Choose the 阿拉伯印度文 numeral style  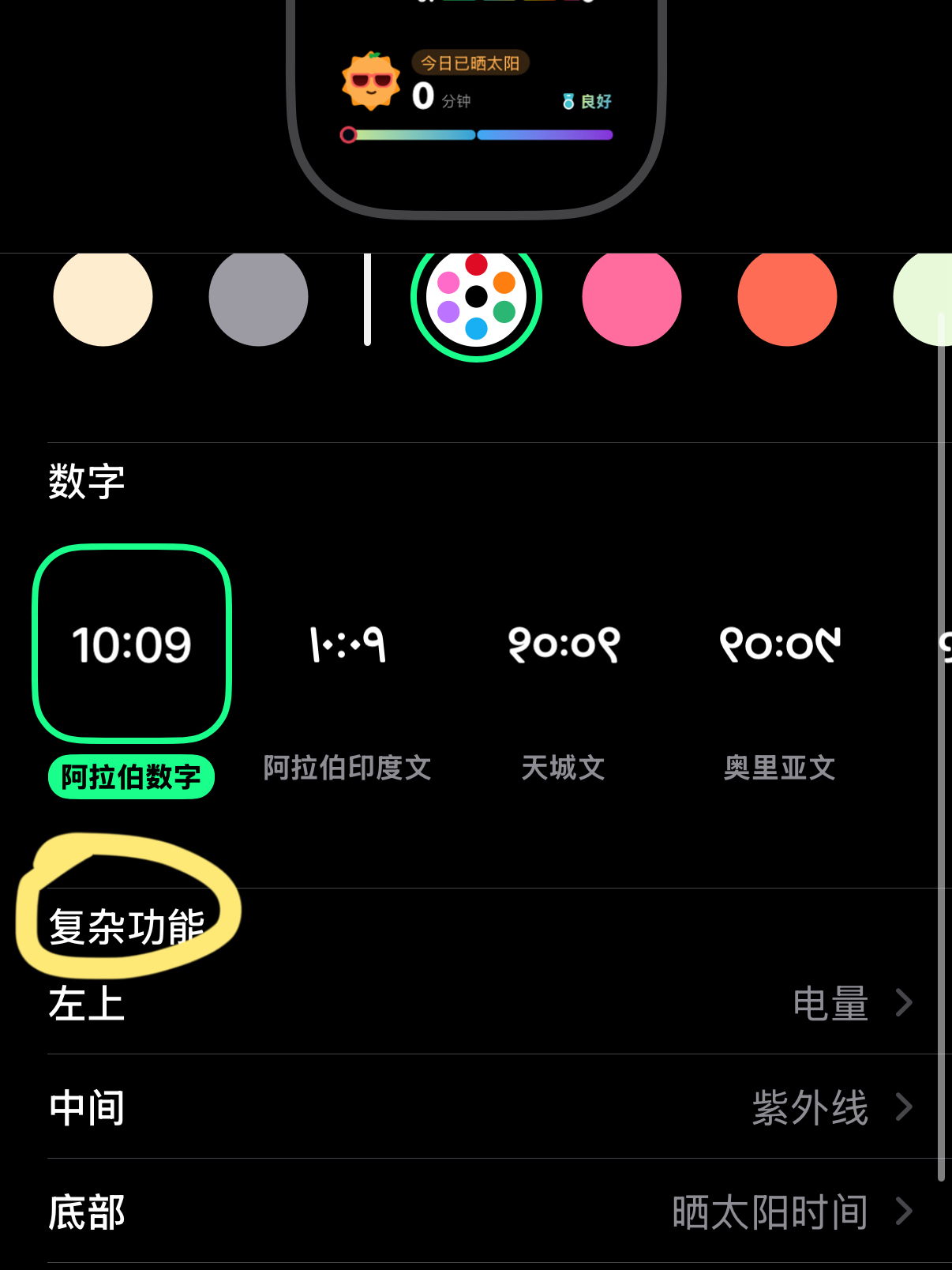pos(347,644)
